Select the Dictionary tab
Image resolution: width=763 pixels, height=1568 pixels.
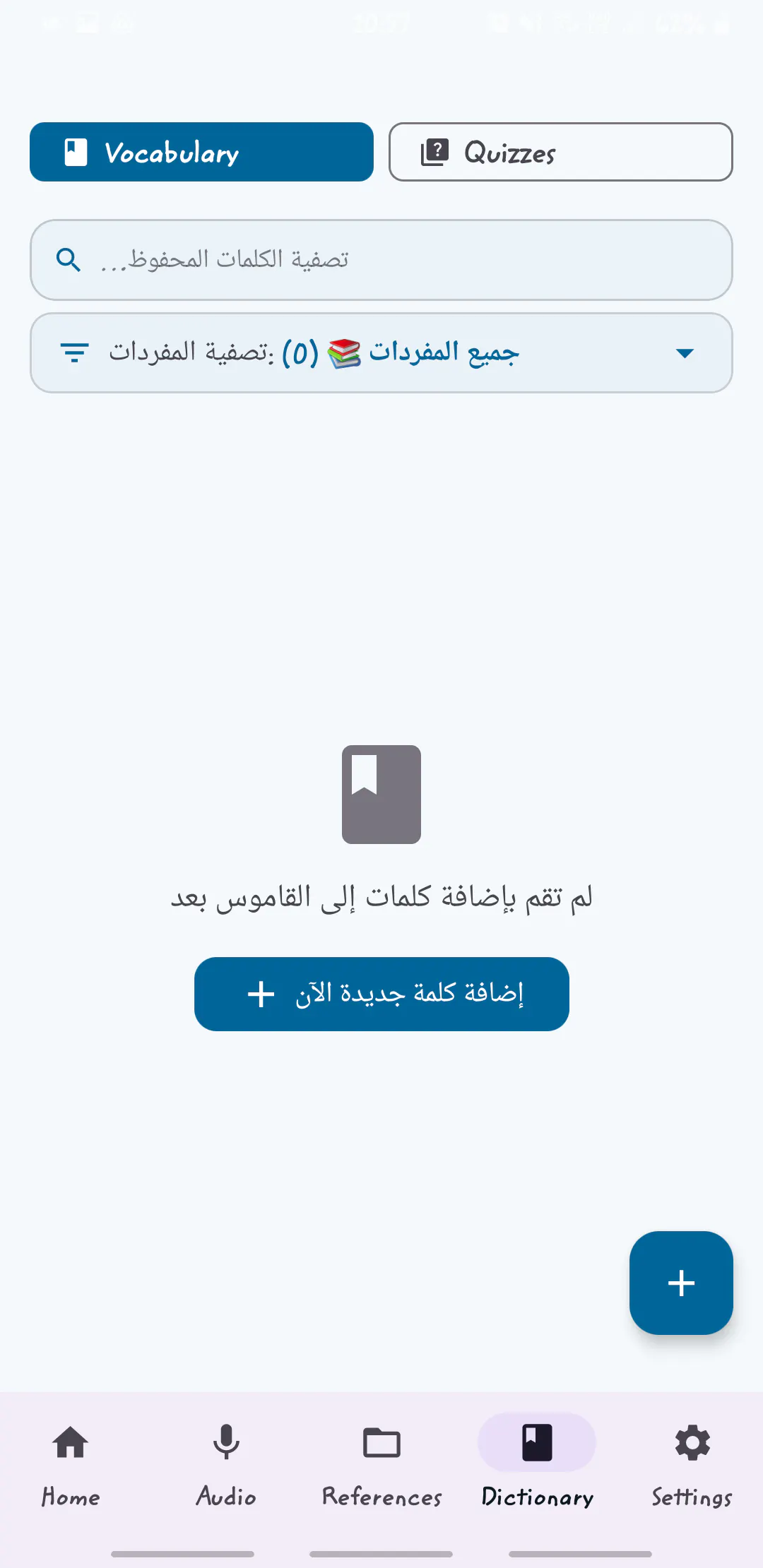click(537, 1466)
